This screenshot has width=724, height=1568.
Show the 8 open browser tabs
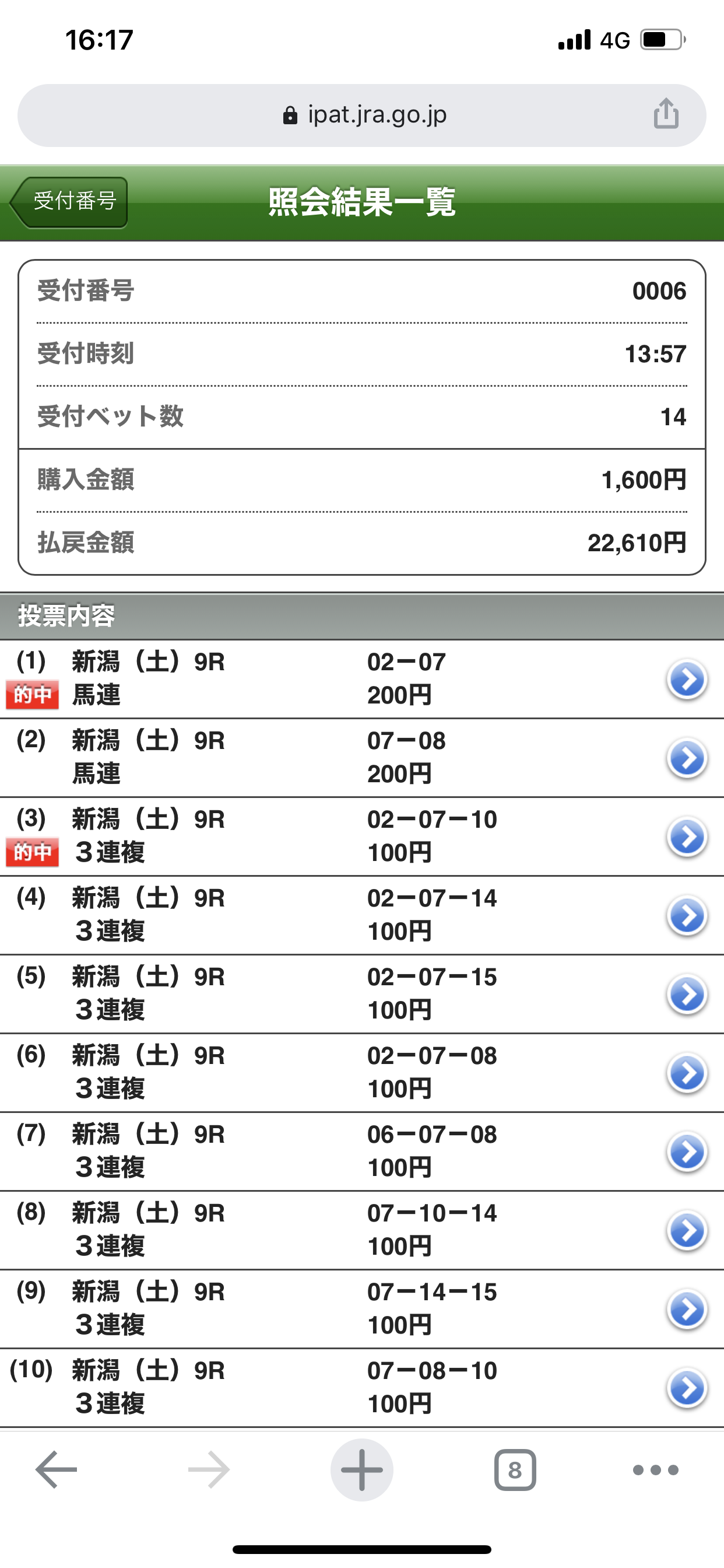pos(515,1470)
